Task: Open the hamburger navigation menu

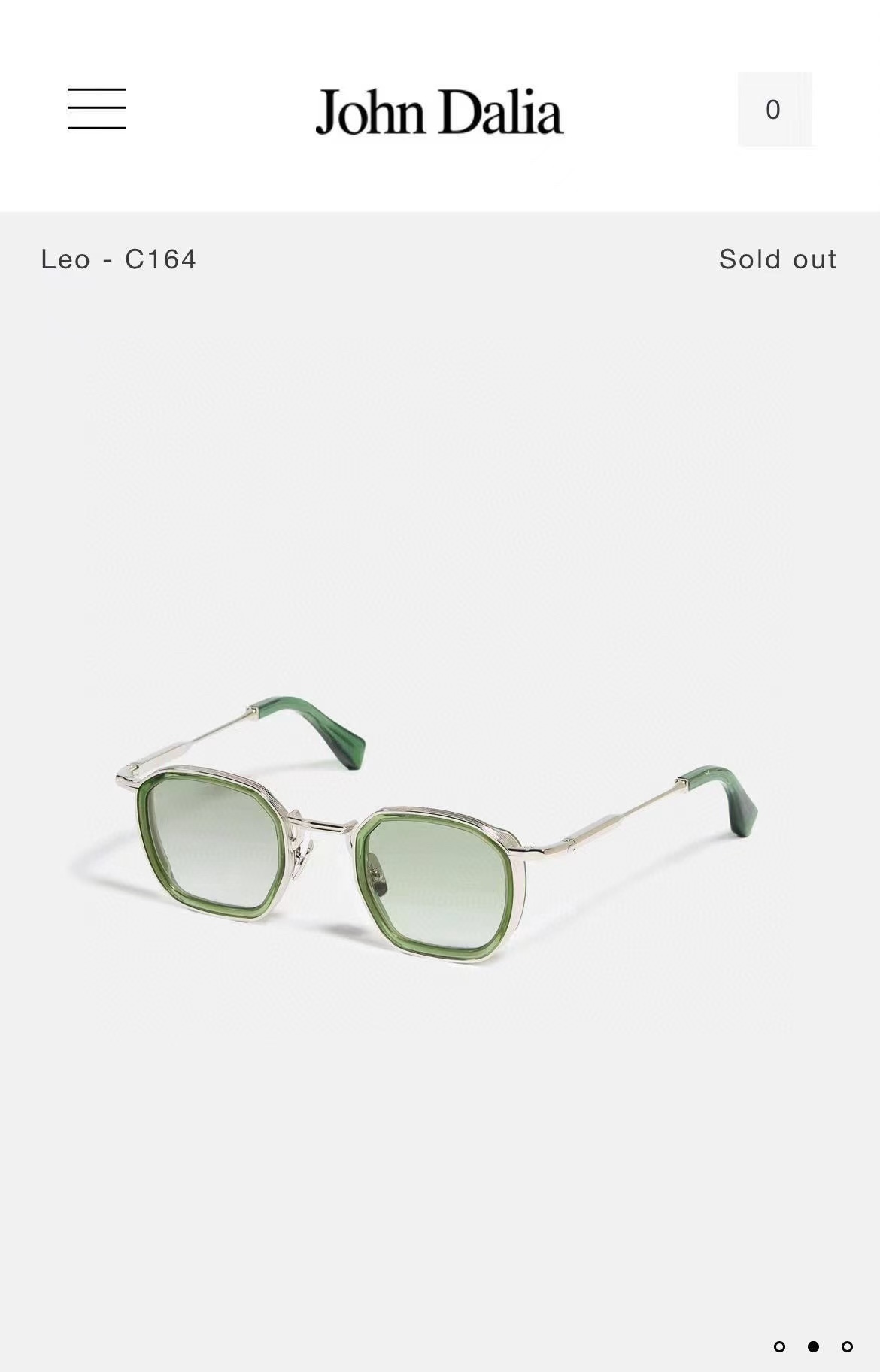Action: click(x=97, y=109)
